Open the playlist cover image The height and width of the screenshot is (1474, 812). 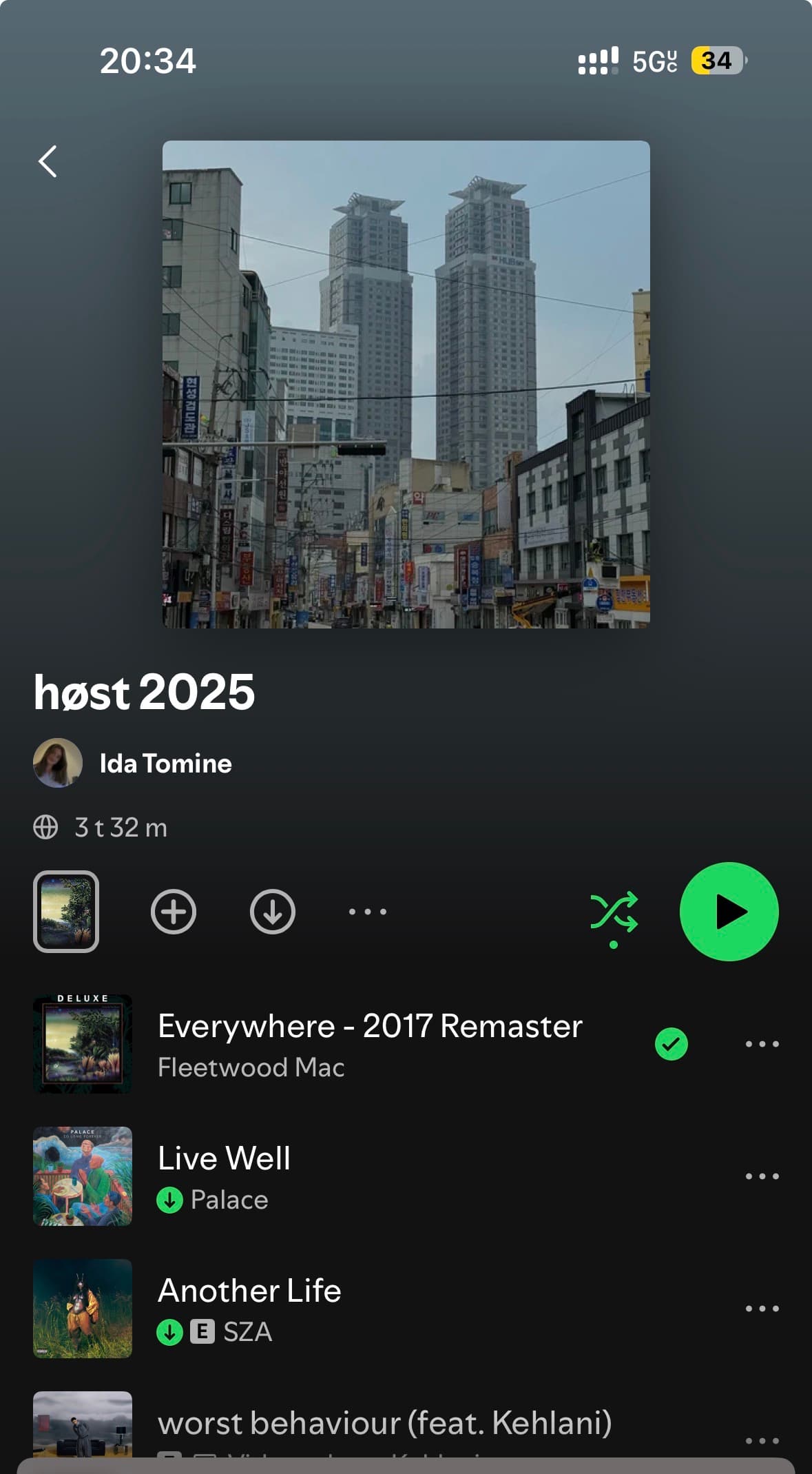pyautogui.click(x=406, y=384)
